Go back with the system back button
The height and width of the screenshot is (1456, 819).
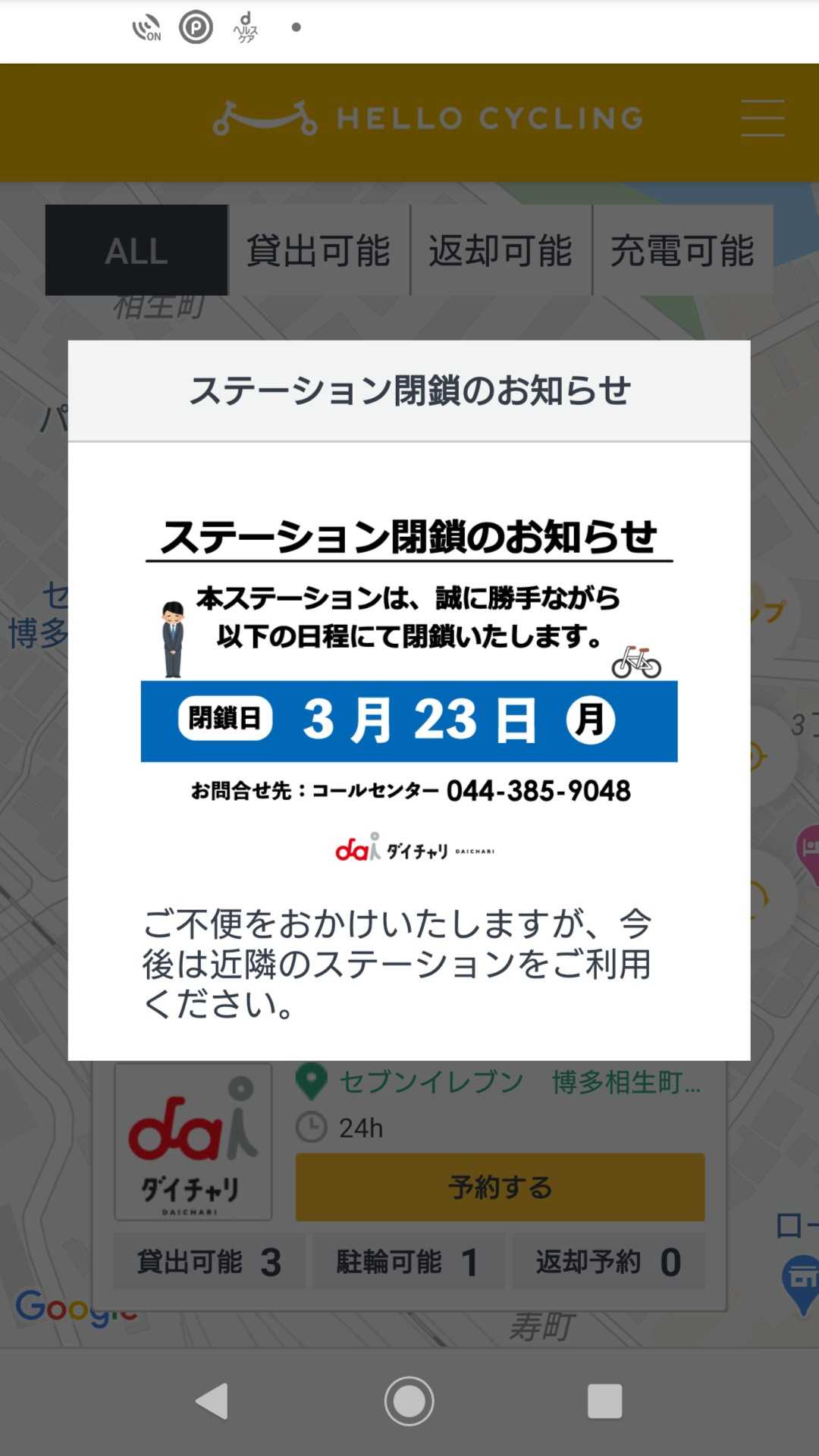tap(212, 1401)
